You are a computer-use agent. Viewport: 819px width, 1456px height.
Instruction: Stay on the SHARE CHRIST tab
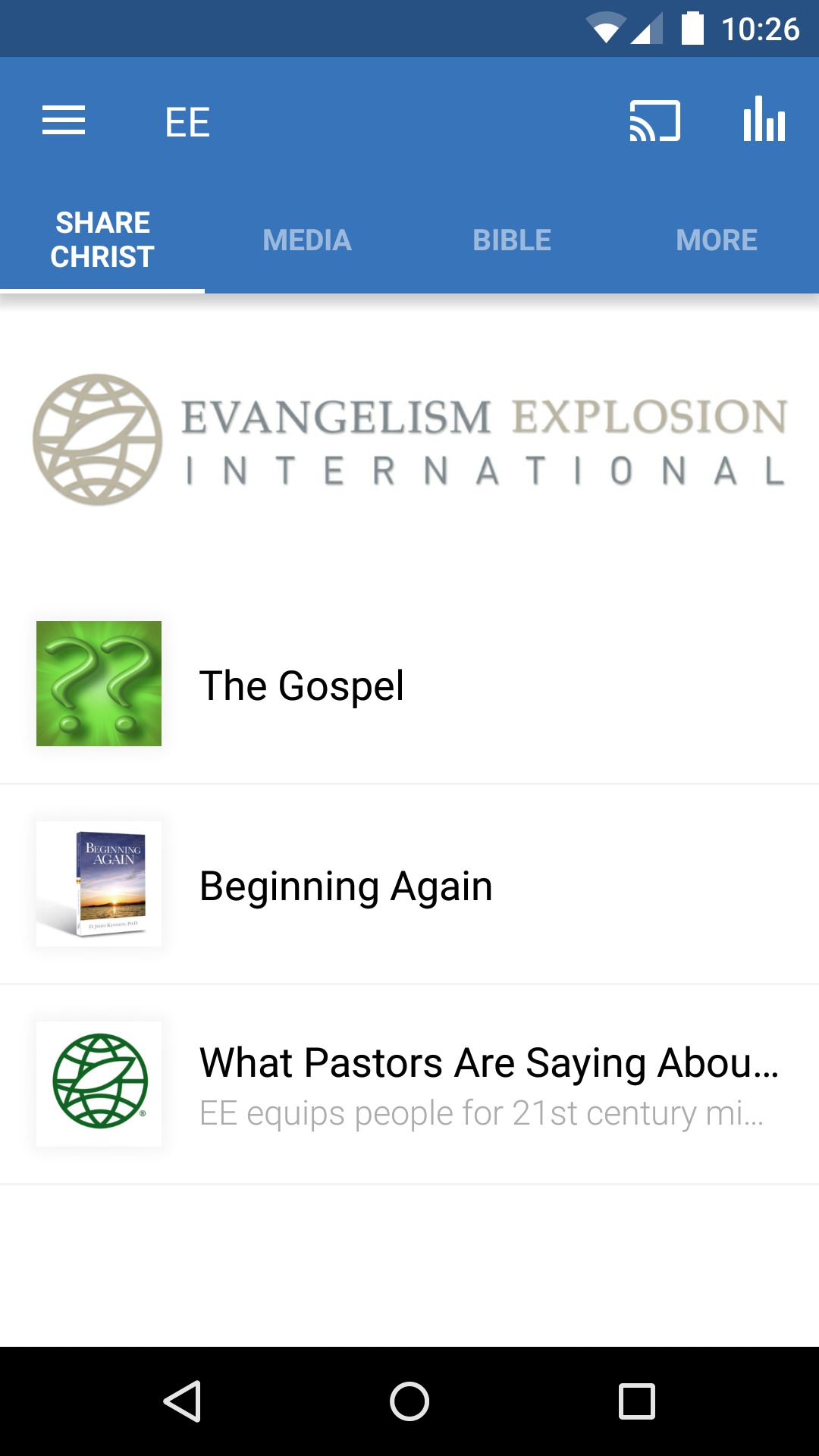(101, 239)
